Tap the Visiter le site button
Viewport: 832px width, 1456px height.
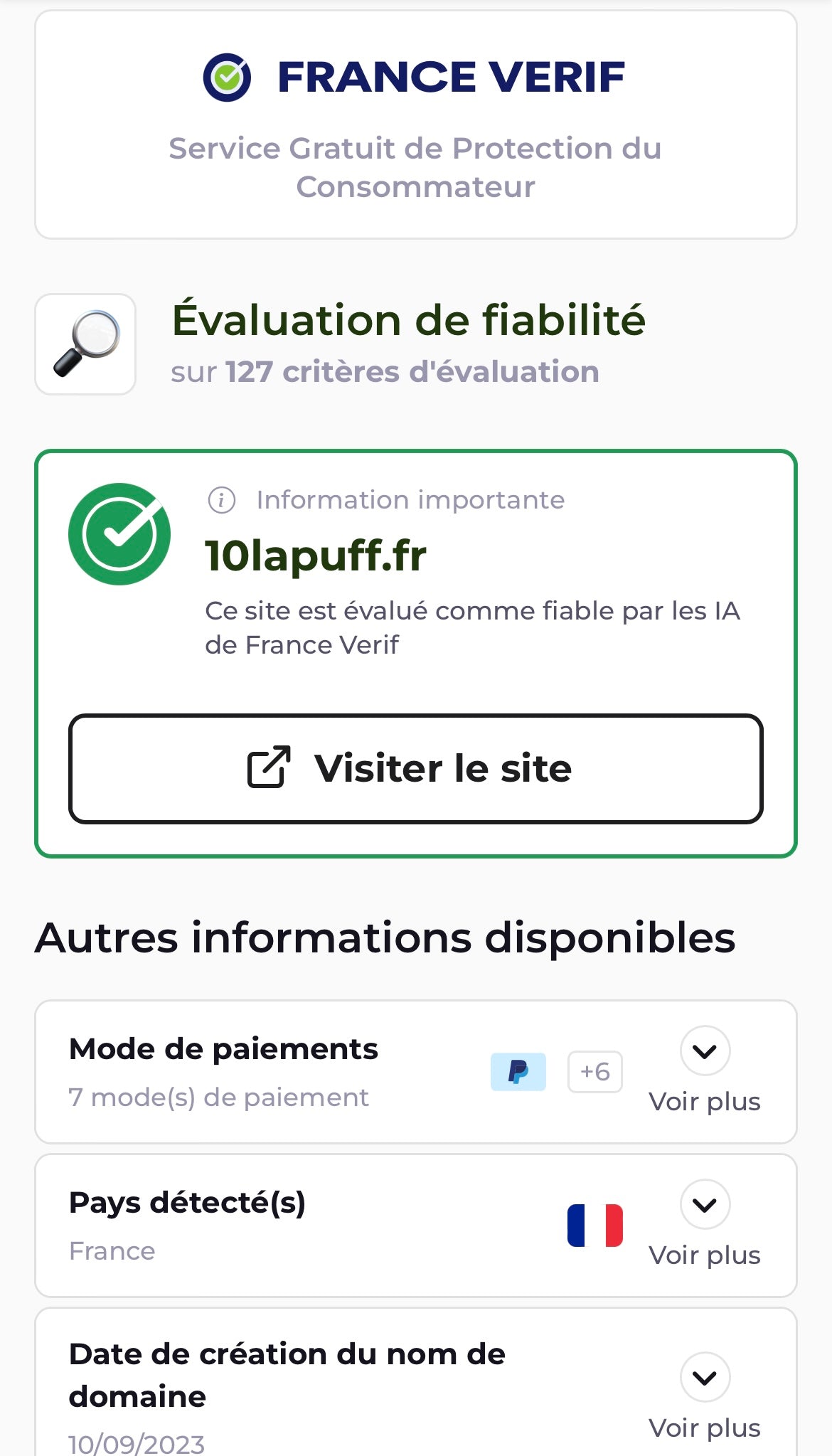(416, 769)
